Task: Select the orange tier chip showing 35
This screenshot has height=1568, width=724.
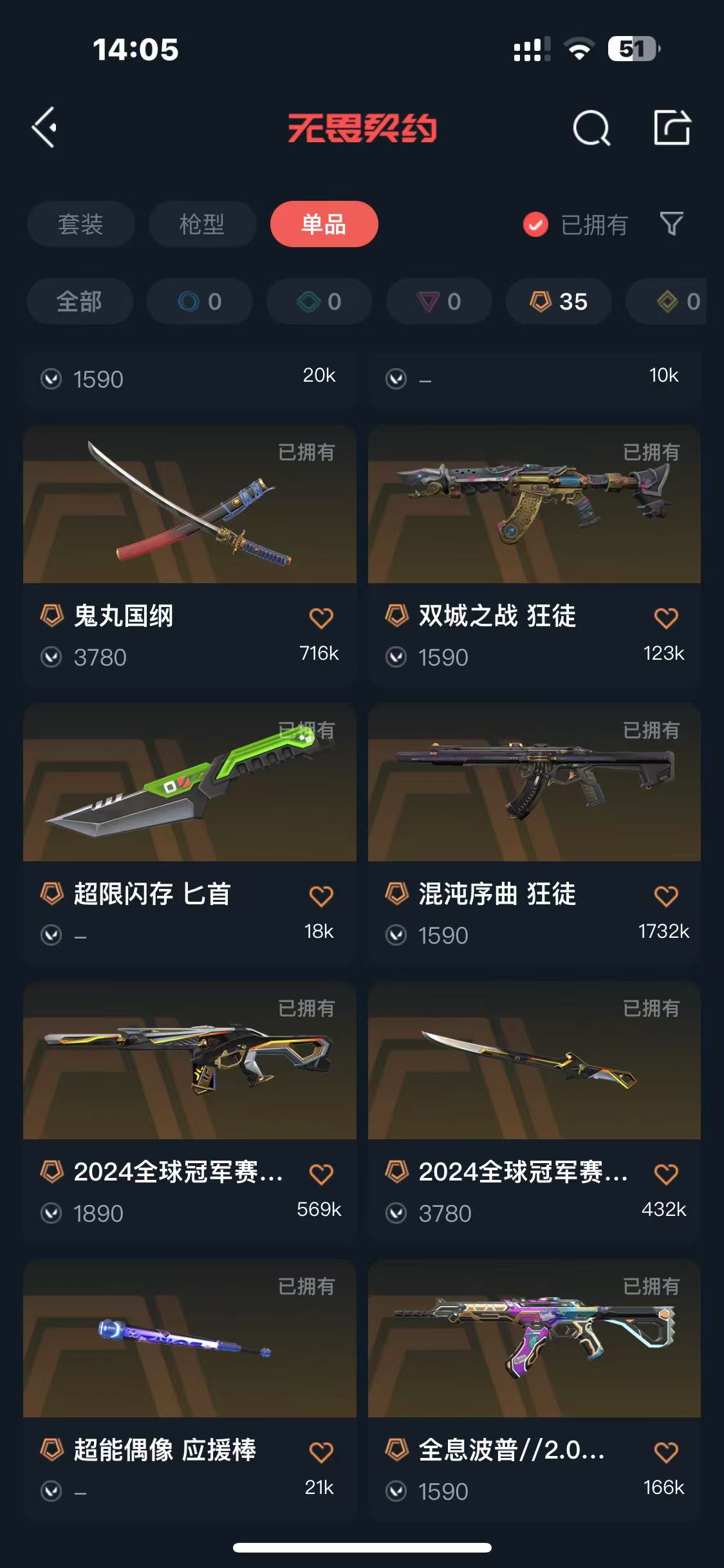Action: (x=558, y=301)
